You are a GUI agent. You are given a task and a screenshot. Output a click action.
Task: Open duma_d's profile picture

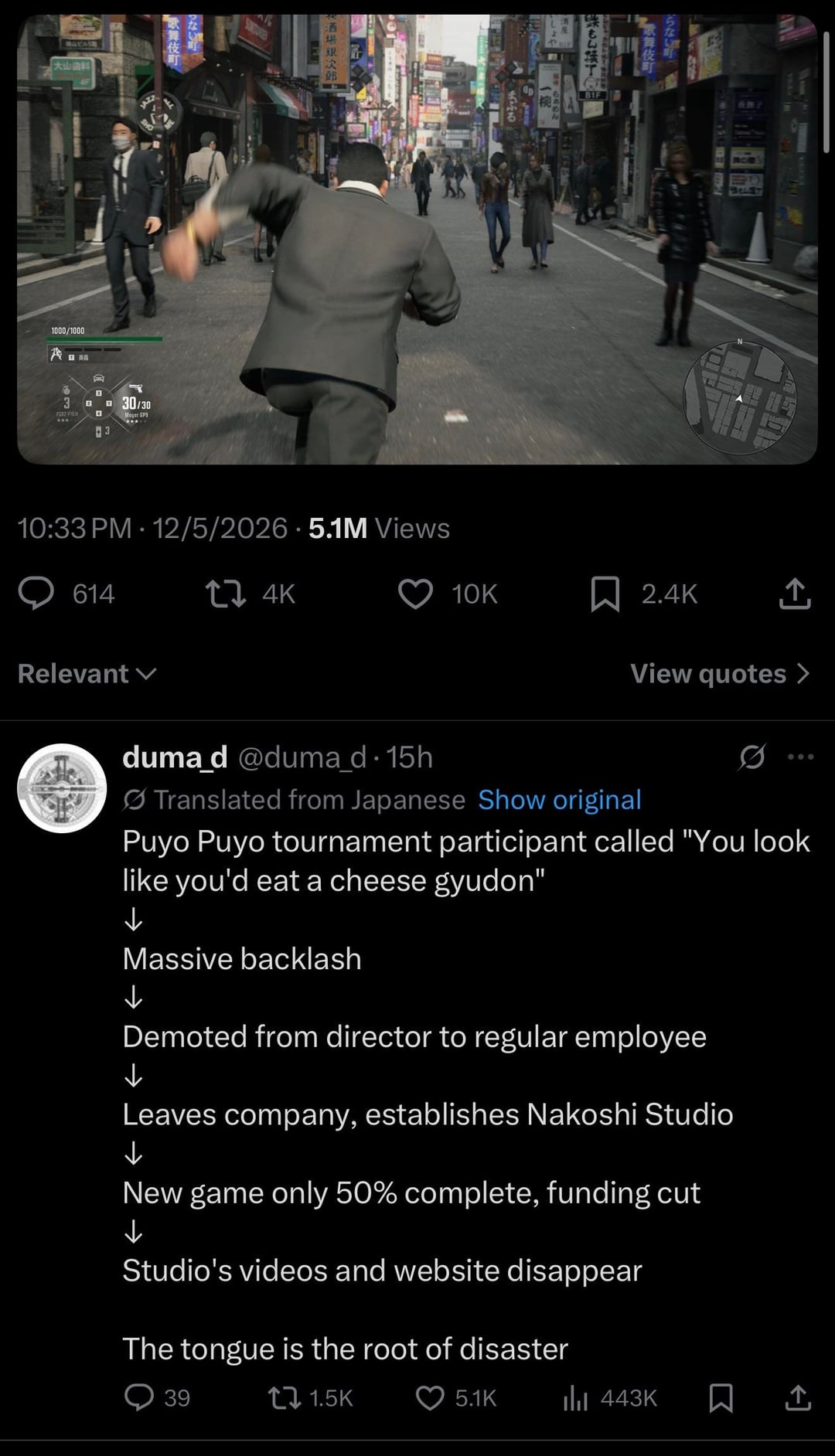(x=62, y=788)
